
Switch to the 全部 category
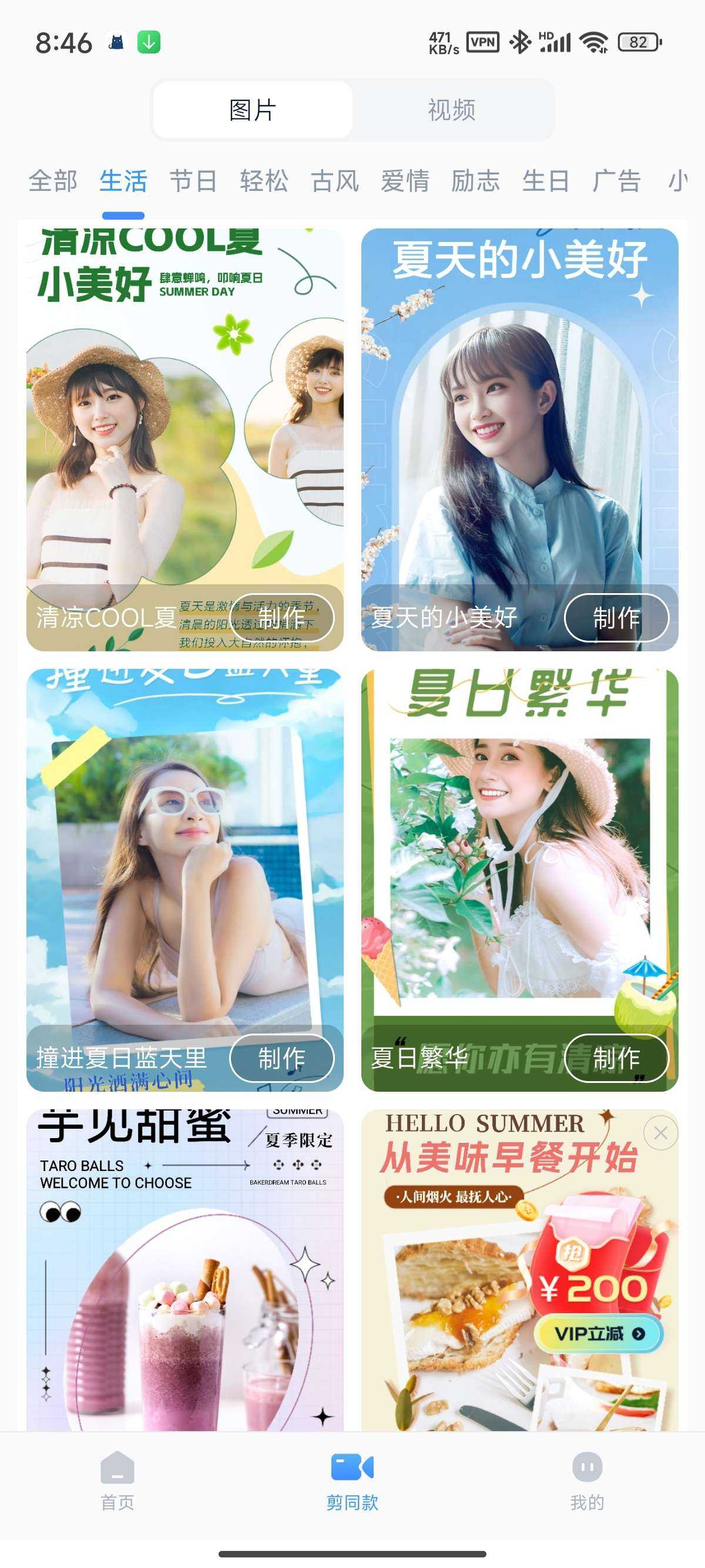(53, 181)
